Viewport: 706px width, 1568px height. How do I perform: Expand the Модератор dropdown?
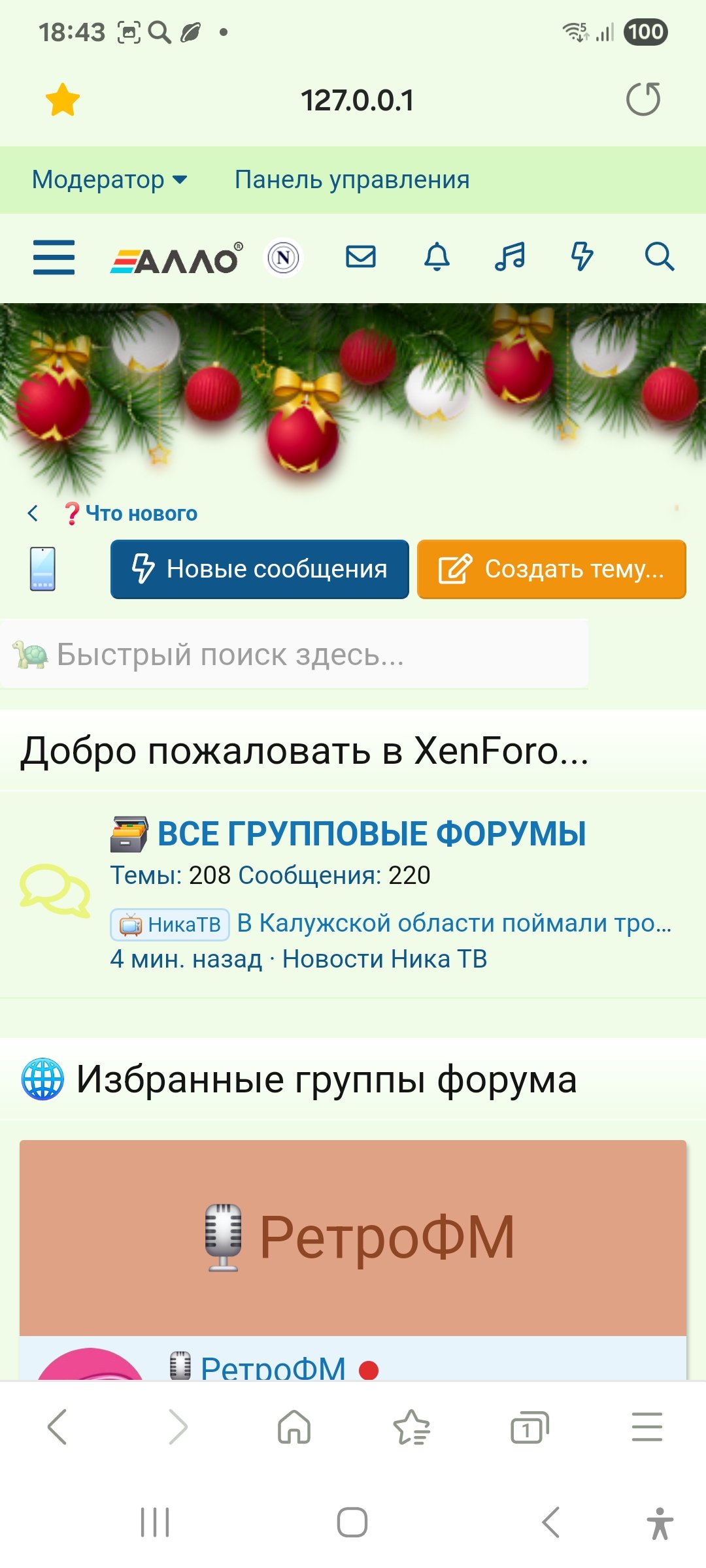110,180
